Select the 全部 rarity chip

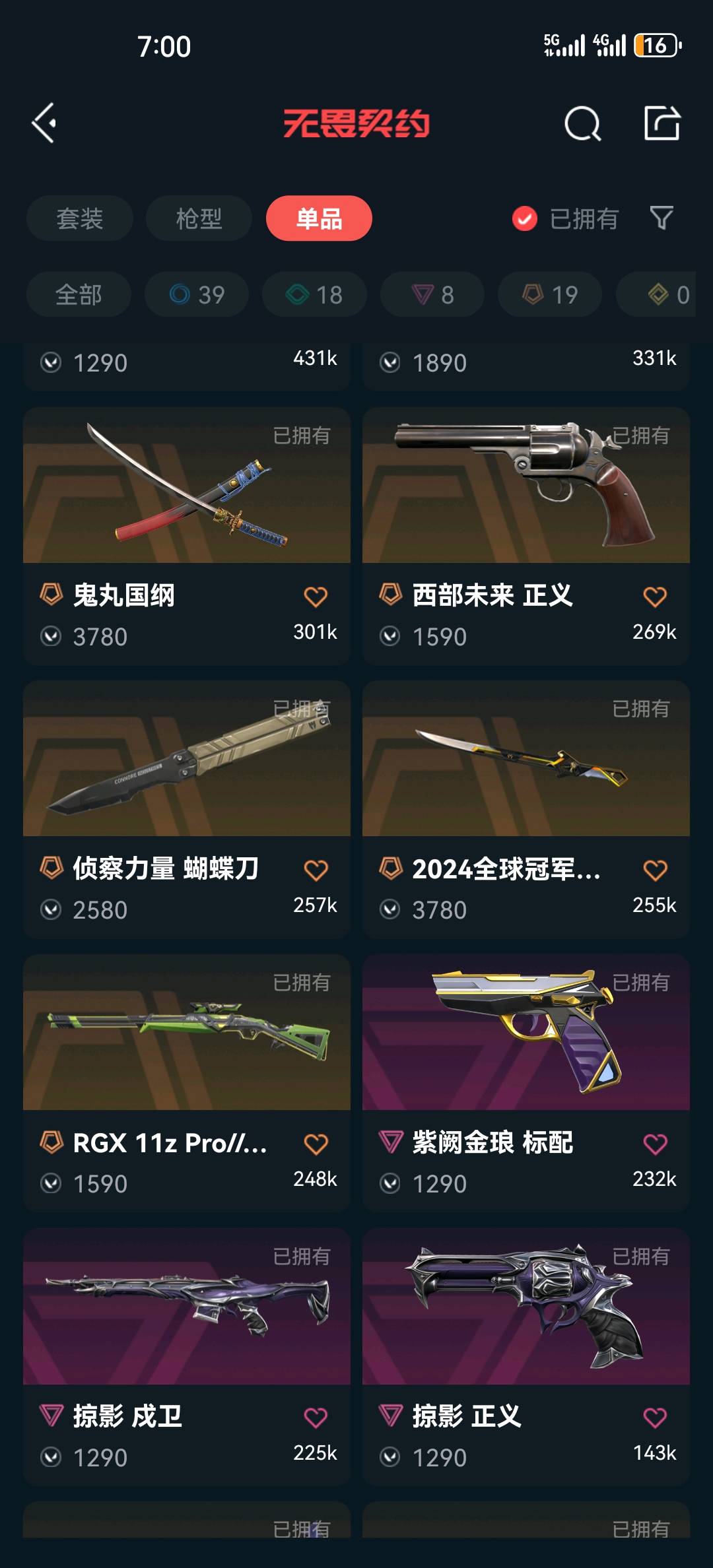[x=79, y=294]
